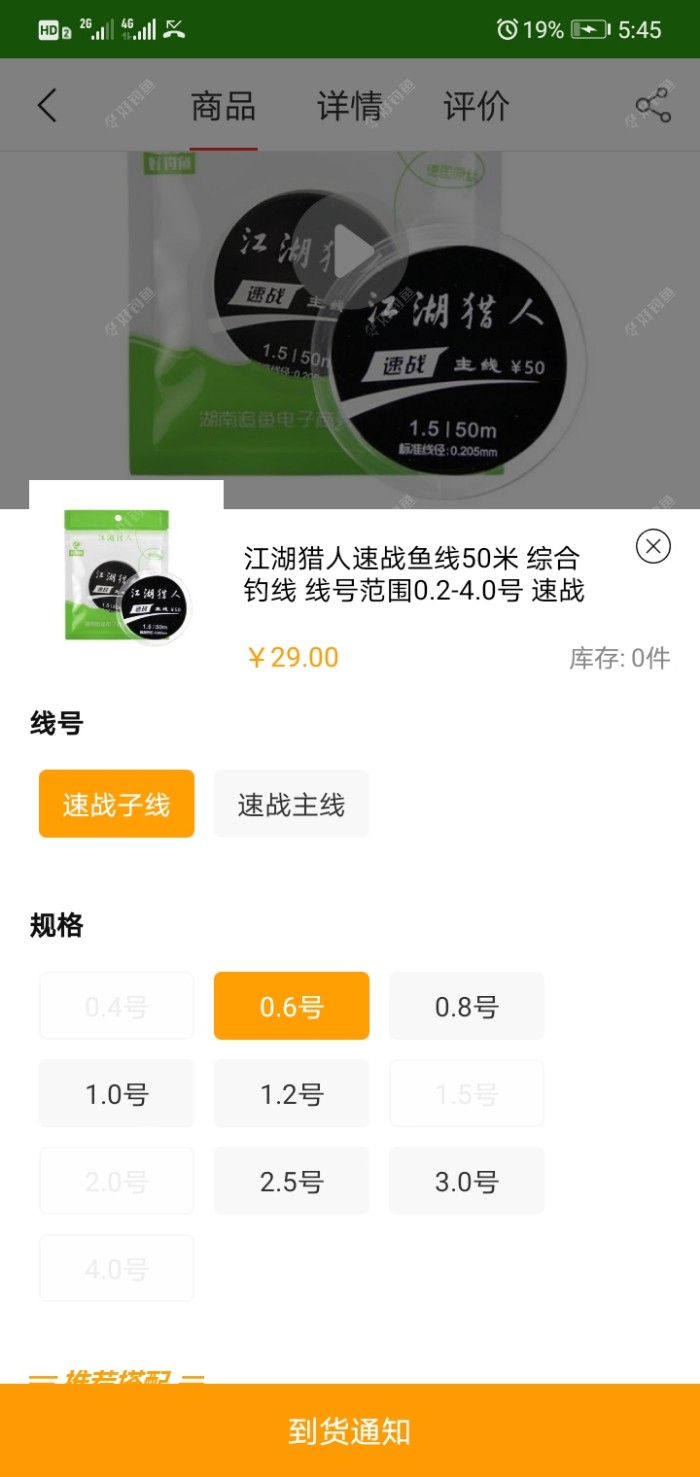Image resolution: width=700 pixels, height=1477 pixels.
Task: Switch to the 详情 tab
Action: pyautogui.click(x=349, y=106)
